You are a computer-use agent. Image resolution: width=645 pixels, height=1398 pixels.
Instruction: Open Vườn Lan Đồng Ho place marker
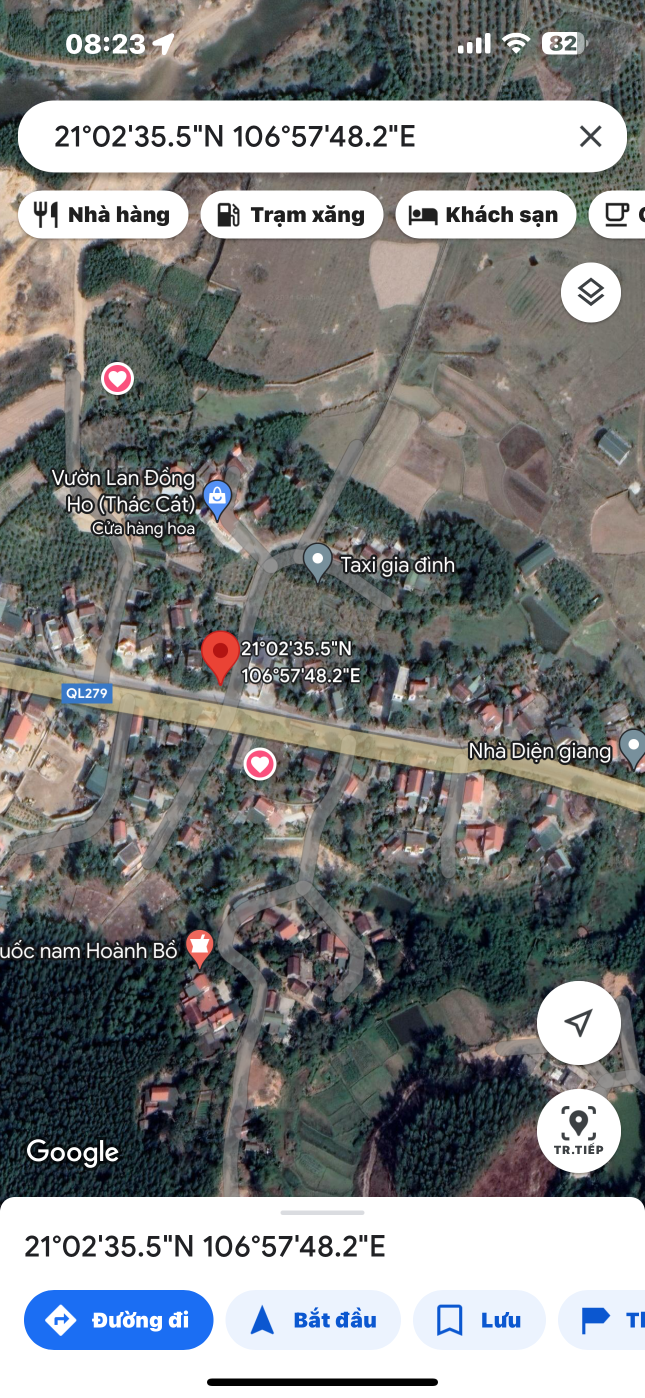pos(217,494)
